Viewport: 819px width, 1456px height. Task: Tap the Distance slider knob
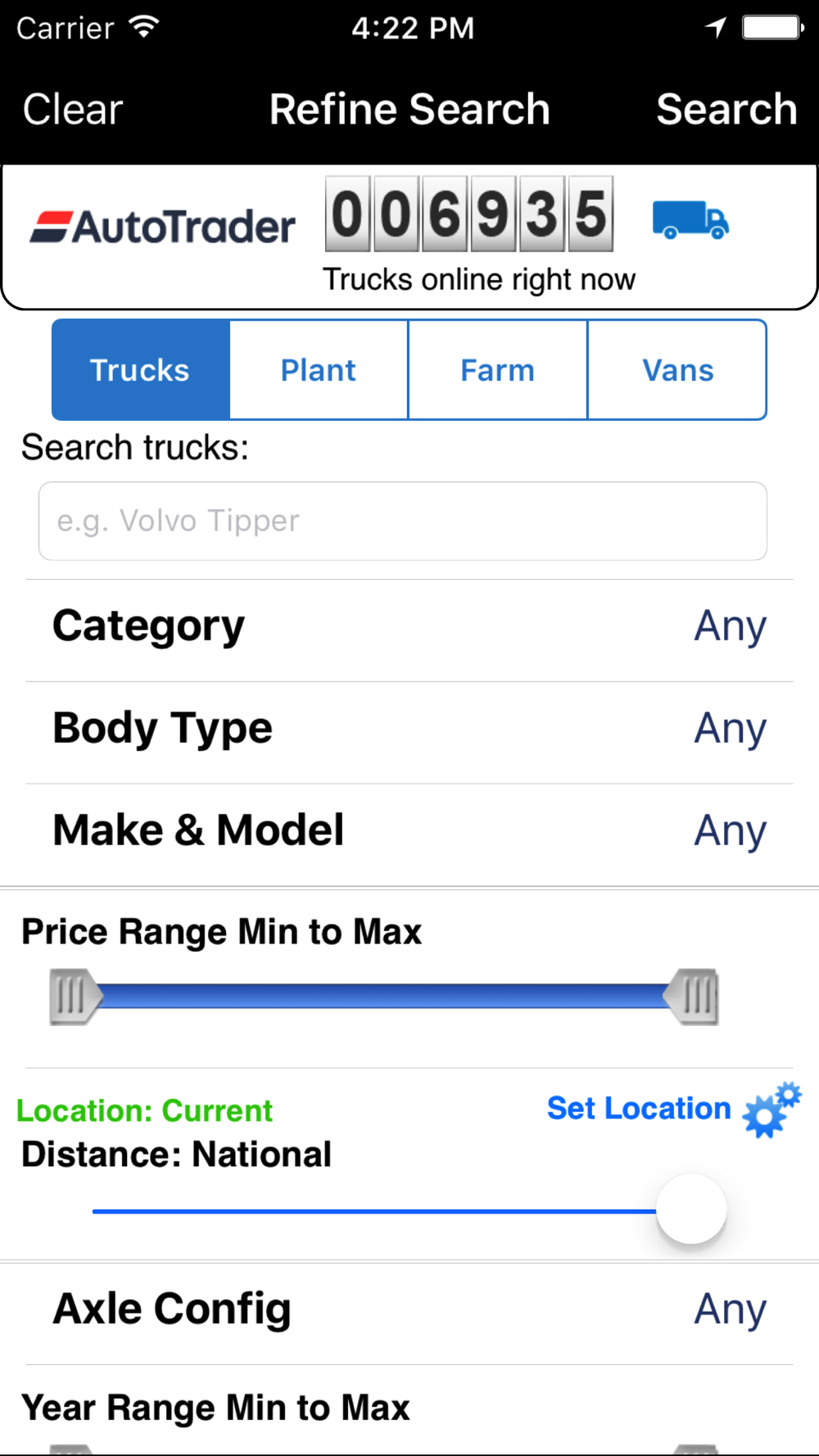click(692, 1210)
